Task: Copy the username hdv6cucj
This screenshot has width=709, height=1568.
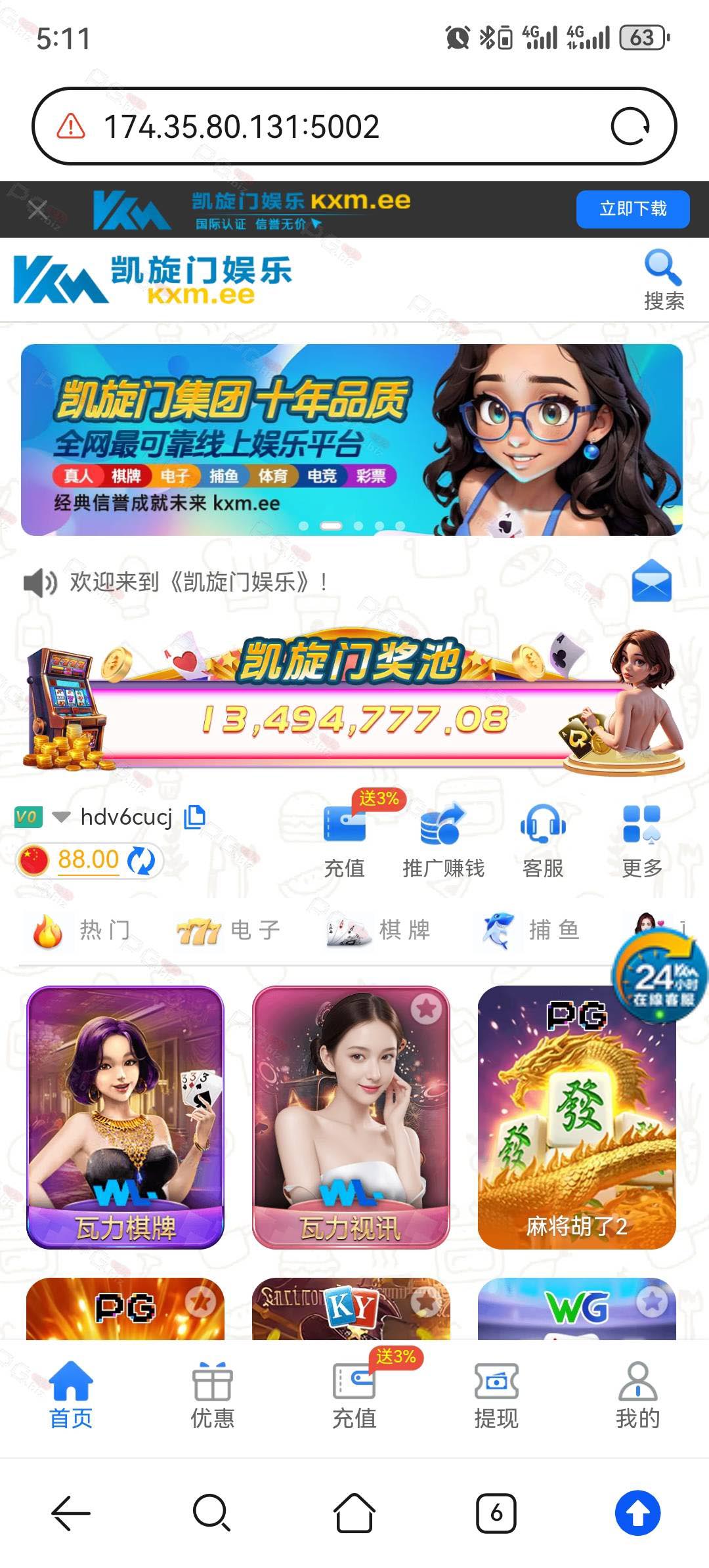Action: 194,816
